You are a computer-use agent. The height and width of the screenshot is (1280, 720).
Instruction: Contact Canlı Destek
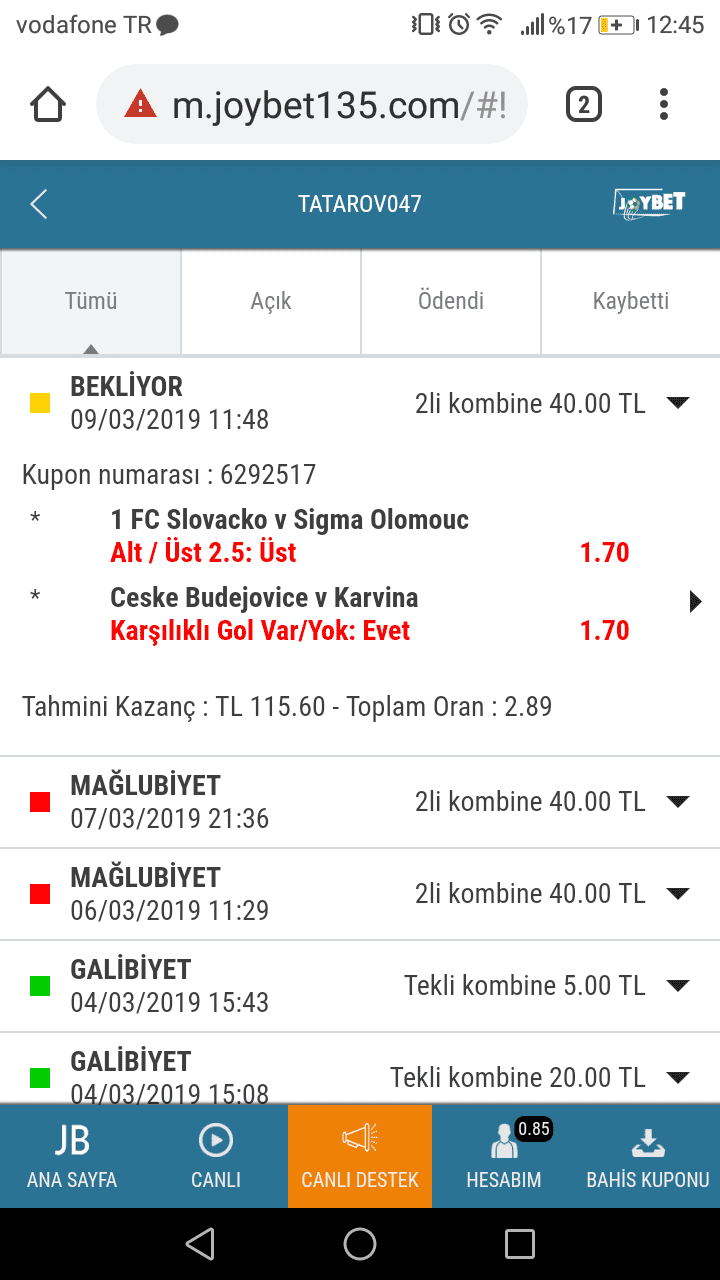click(360, 1156)
